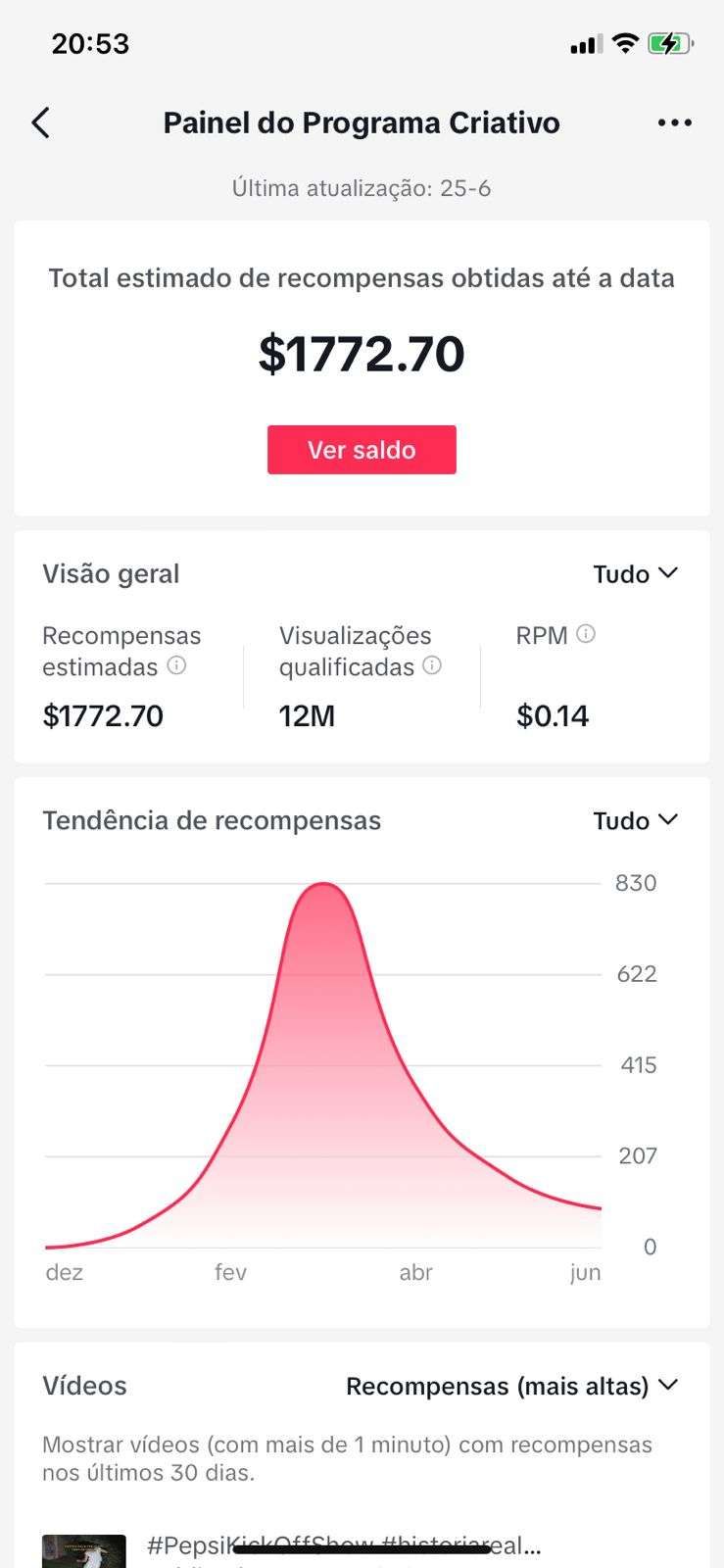Screen dimensions: 724x1568
Task: Show info about Recompensas estimadas
Action: (176, 666)
